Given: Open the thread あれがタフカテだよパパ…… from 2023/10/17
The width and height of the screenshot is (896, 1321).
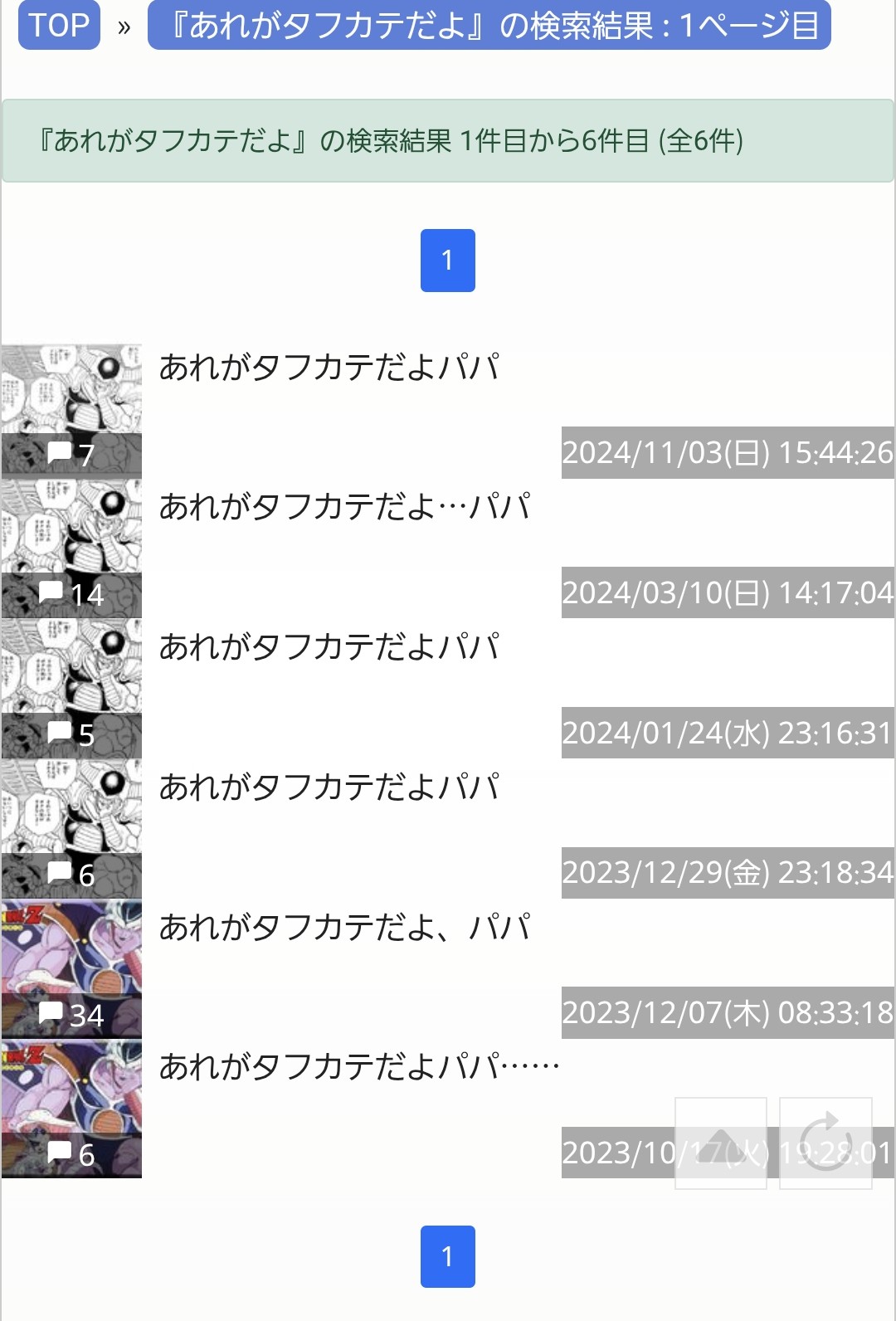Looking at the screenshot, I should click(448, 1109).
